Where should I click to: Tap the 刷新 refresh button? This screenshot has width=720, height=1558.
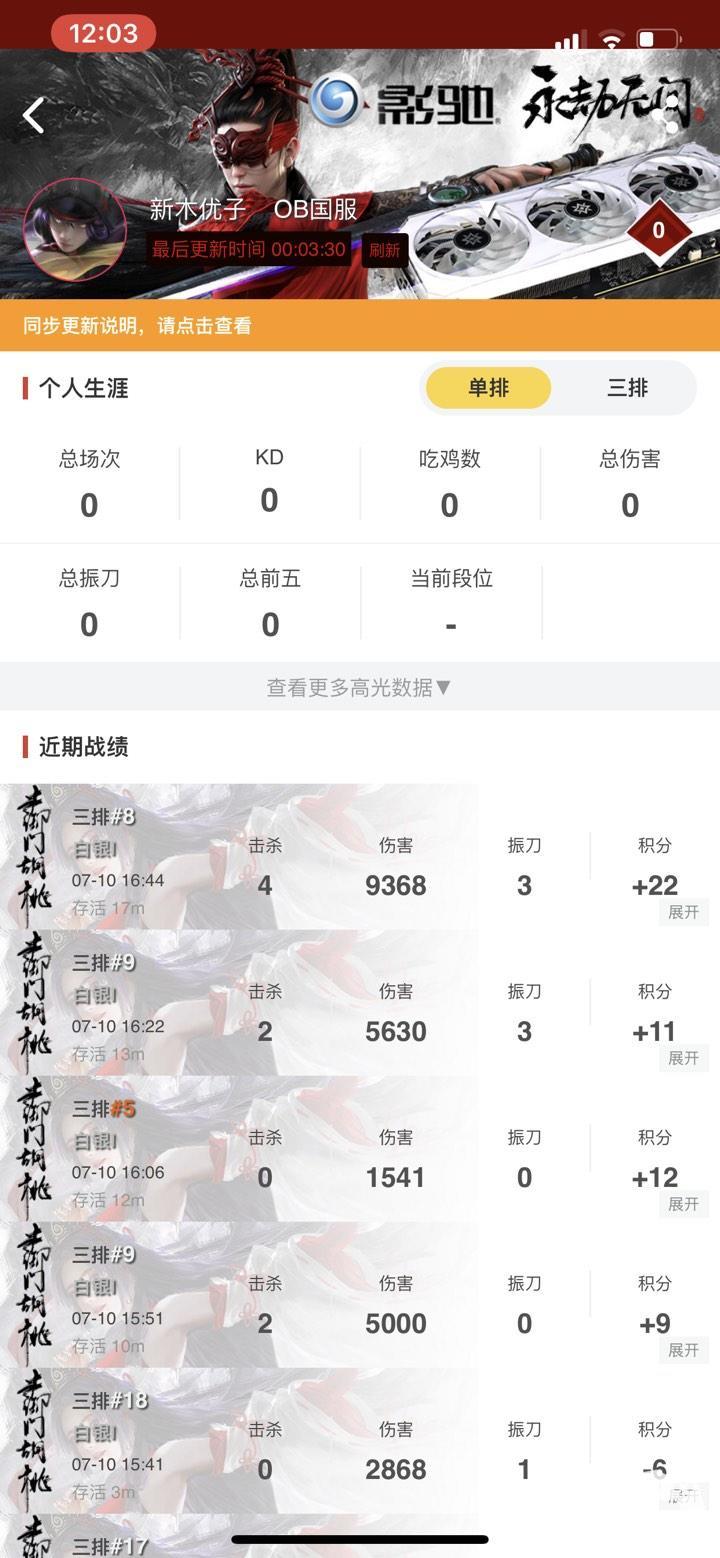[x=384, y=250]
